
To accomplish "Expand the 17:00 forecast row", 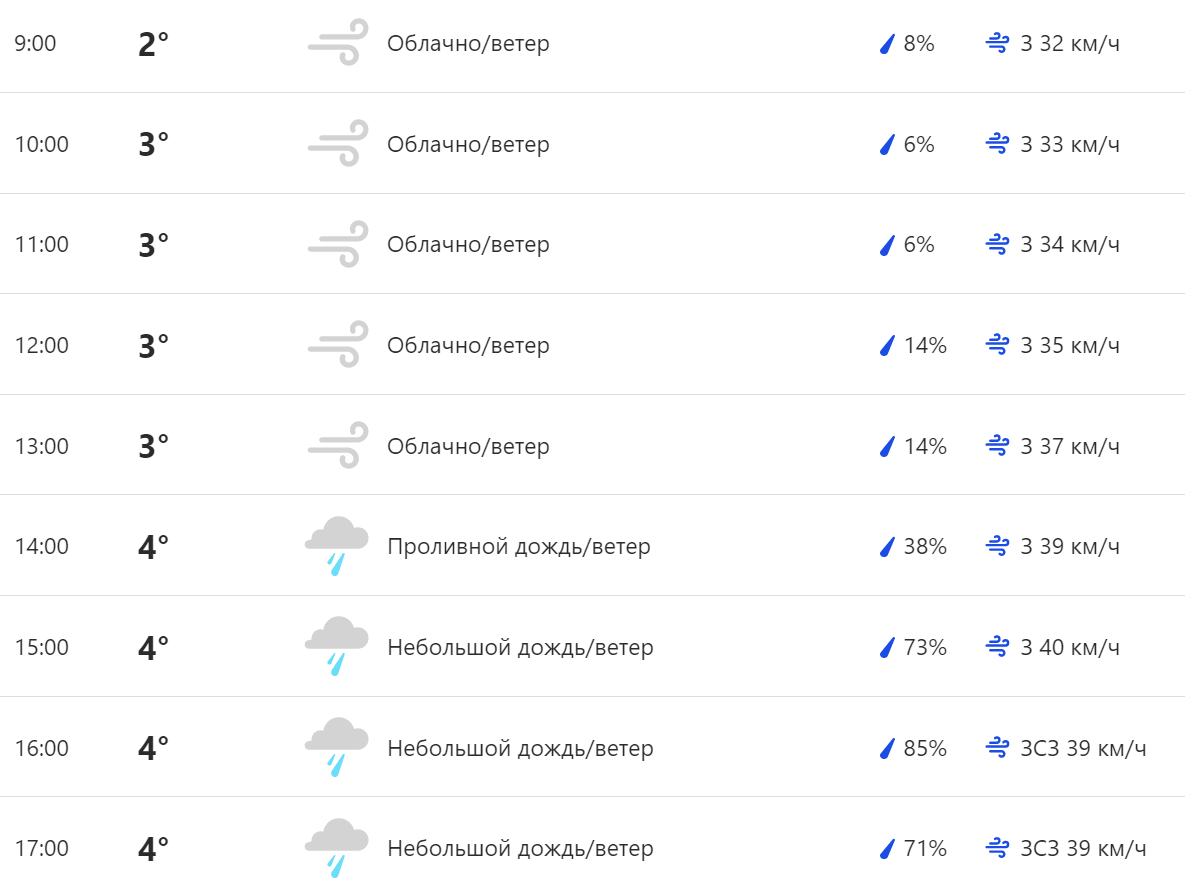I will [x=592, y=848].
